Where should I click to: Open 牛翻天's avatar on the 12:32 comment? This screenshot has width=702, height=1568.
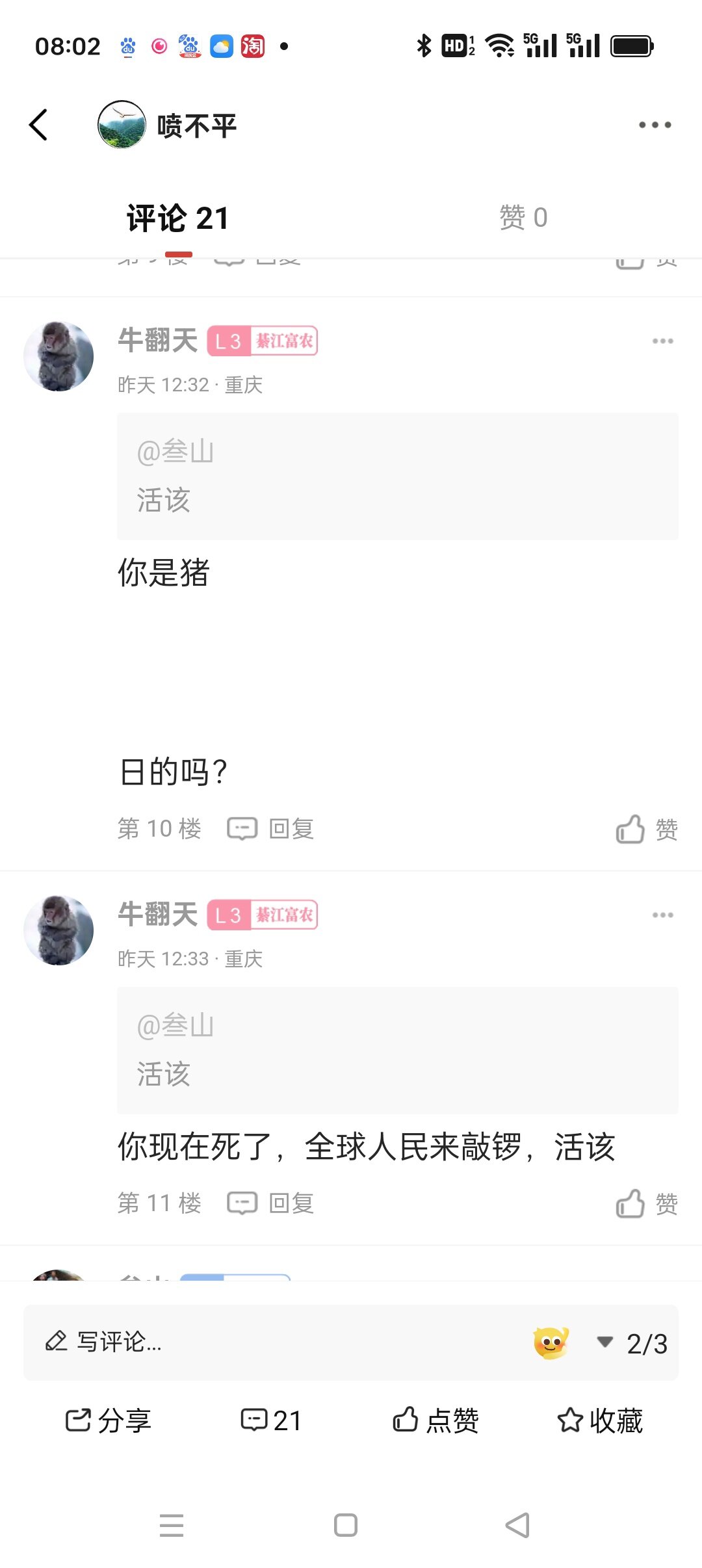pyautogui.click(x=58, y=356)
